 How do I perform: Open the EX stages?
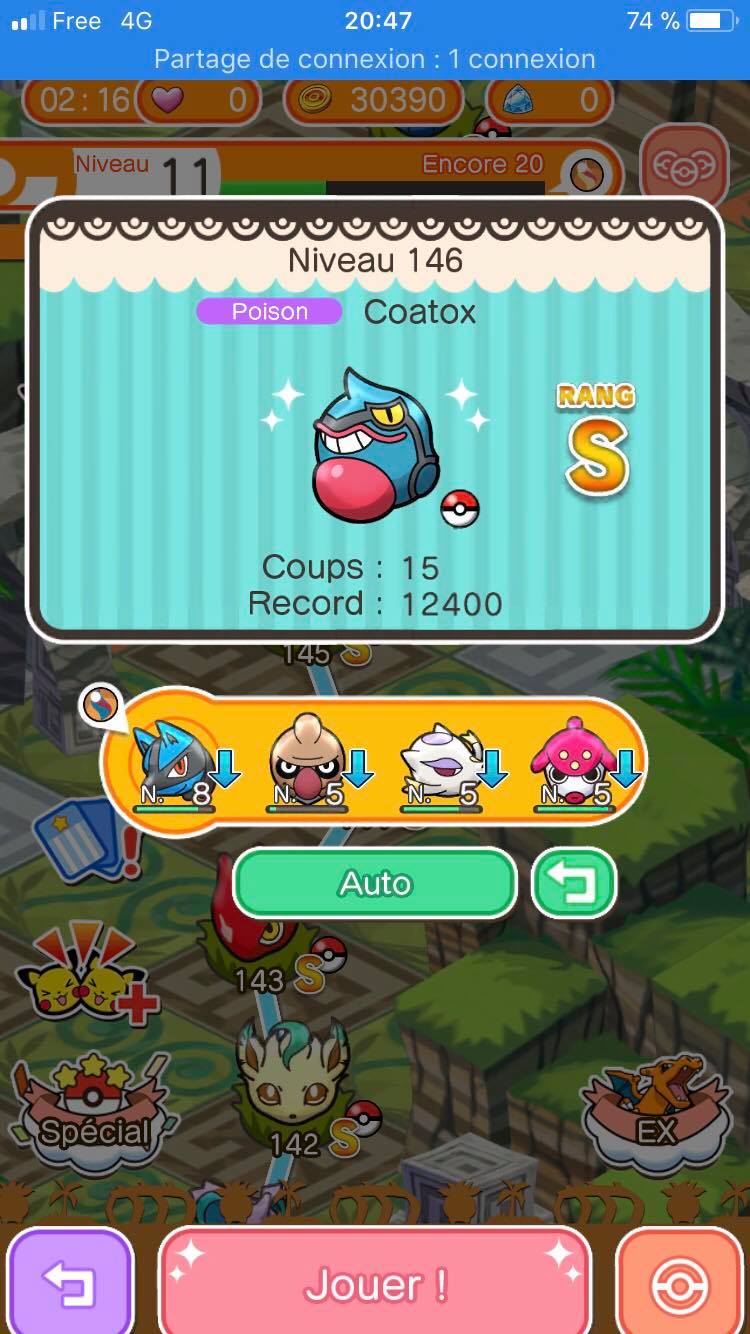click(657, 1110)
